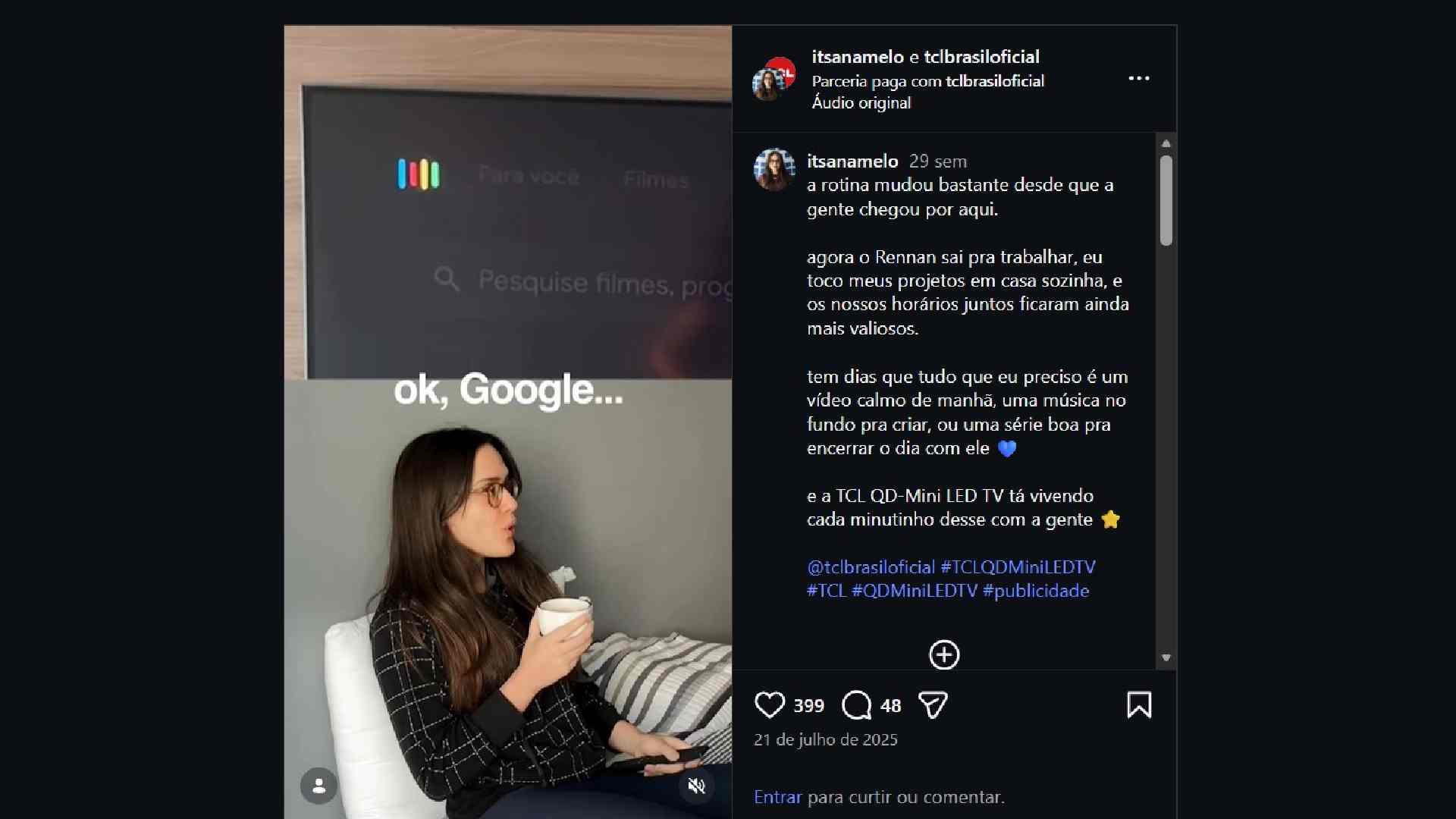Open itsanamelo's avatar next to caption

click(x=773, y=168)
